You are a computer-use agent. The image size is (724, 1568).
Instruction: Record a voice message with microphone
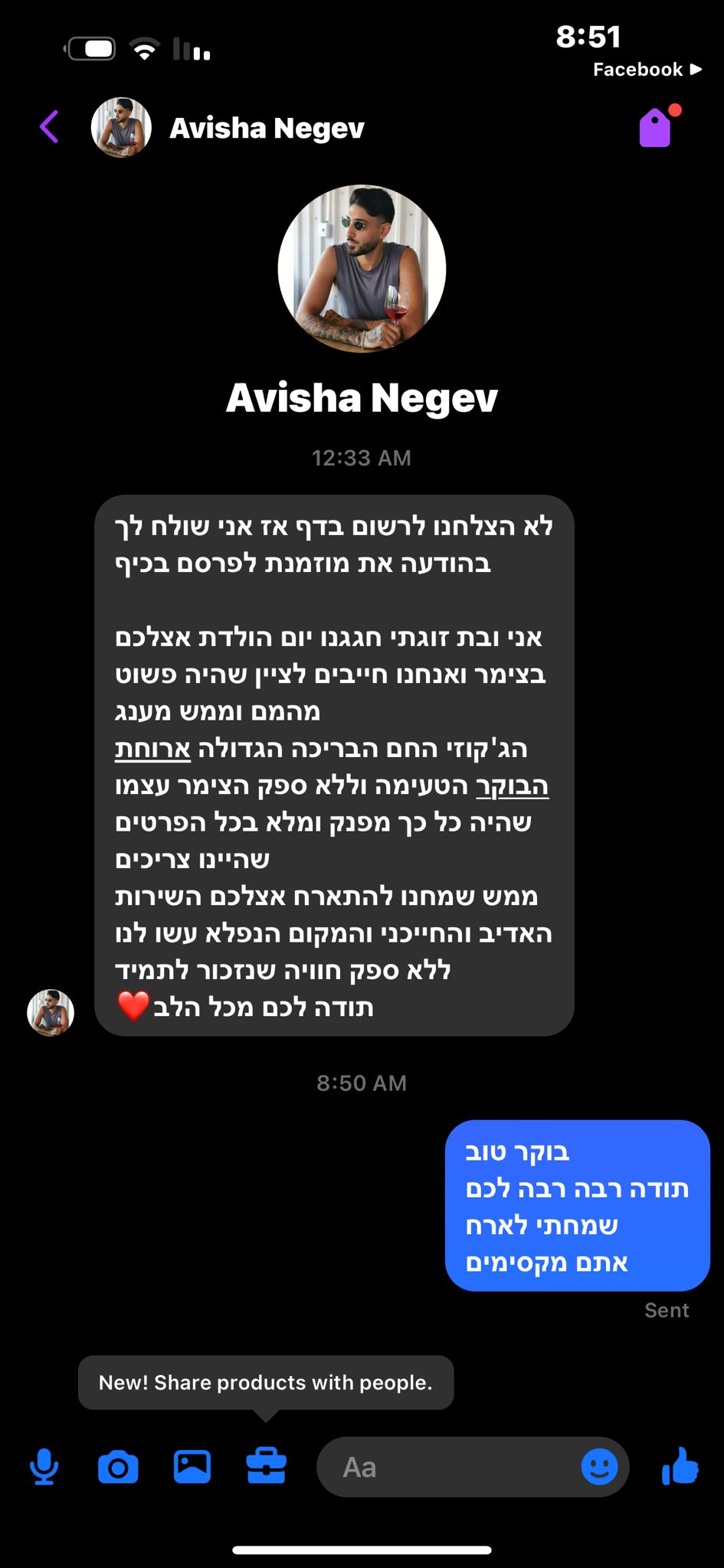point(44,1467)
